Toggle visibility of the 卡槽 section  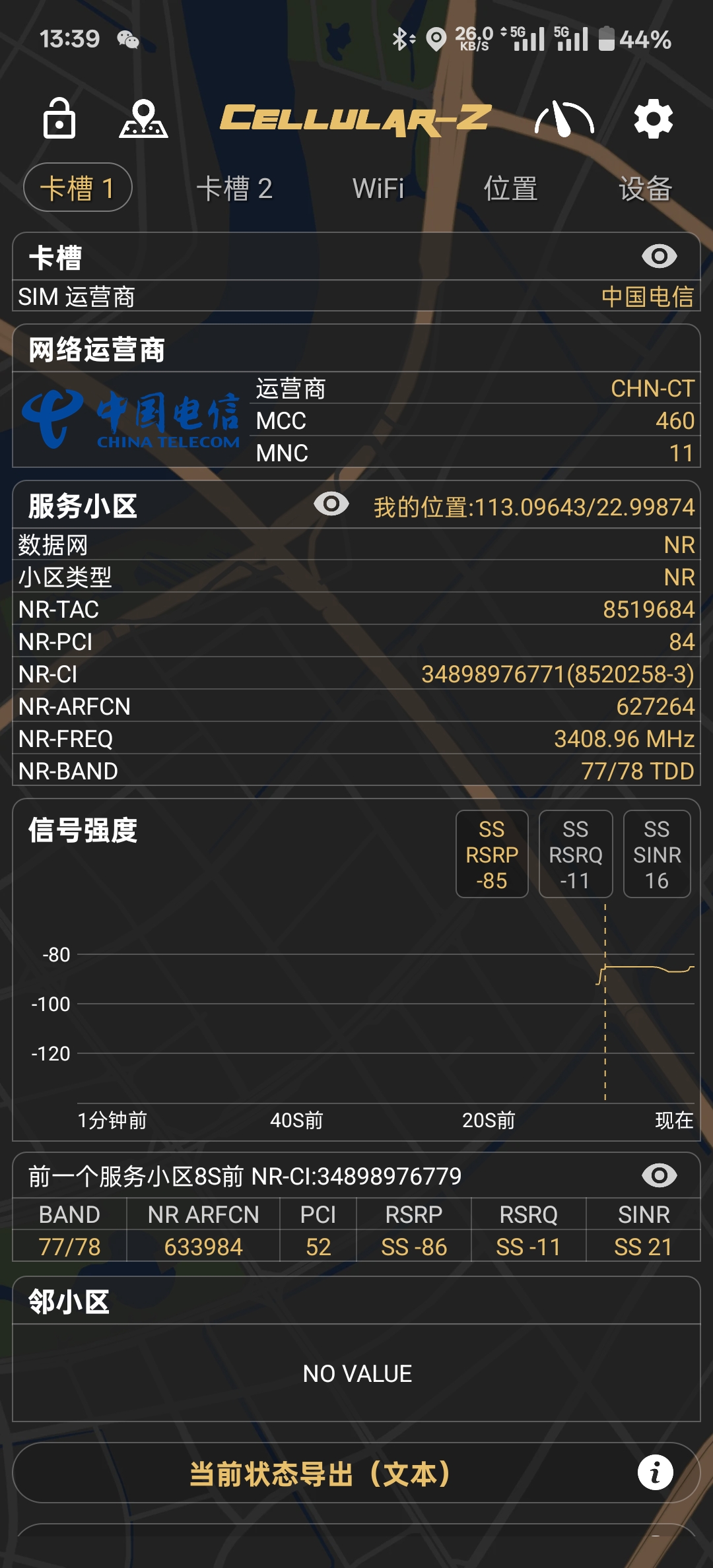coord(659,257)
